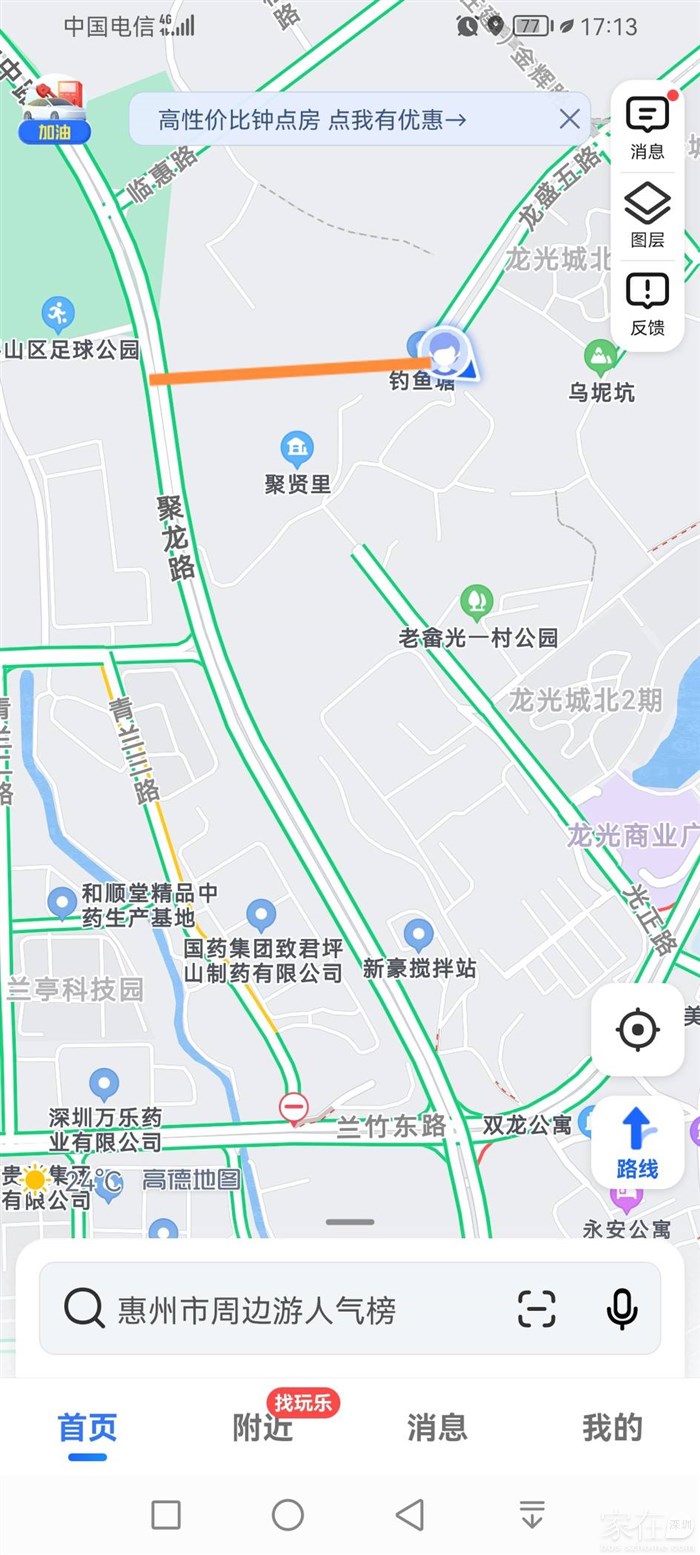The width and height of the screenshot is (700, 1555).
Task: Select the 聚贤里 map marker
Action: point(297,449)
